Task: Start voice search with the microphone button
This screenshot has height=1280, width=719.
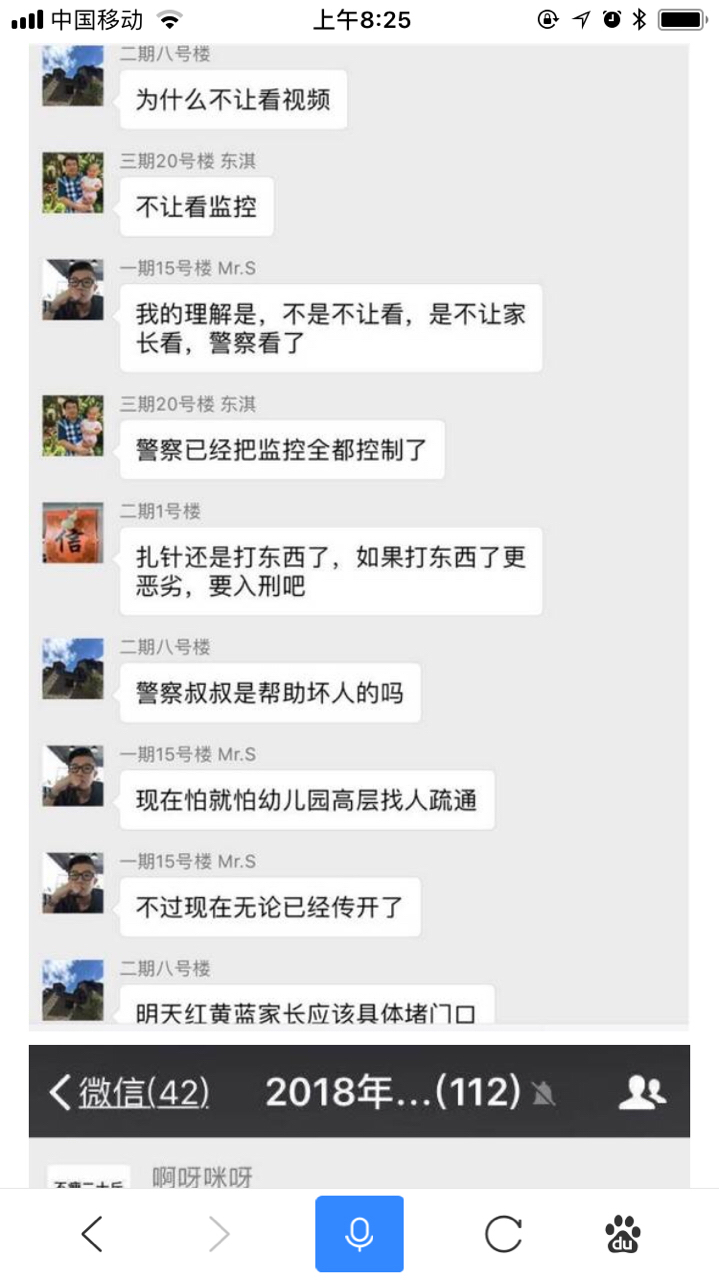Action: click(x=359, y=1234)
